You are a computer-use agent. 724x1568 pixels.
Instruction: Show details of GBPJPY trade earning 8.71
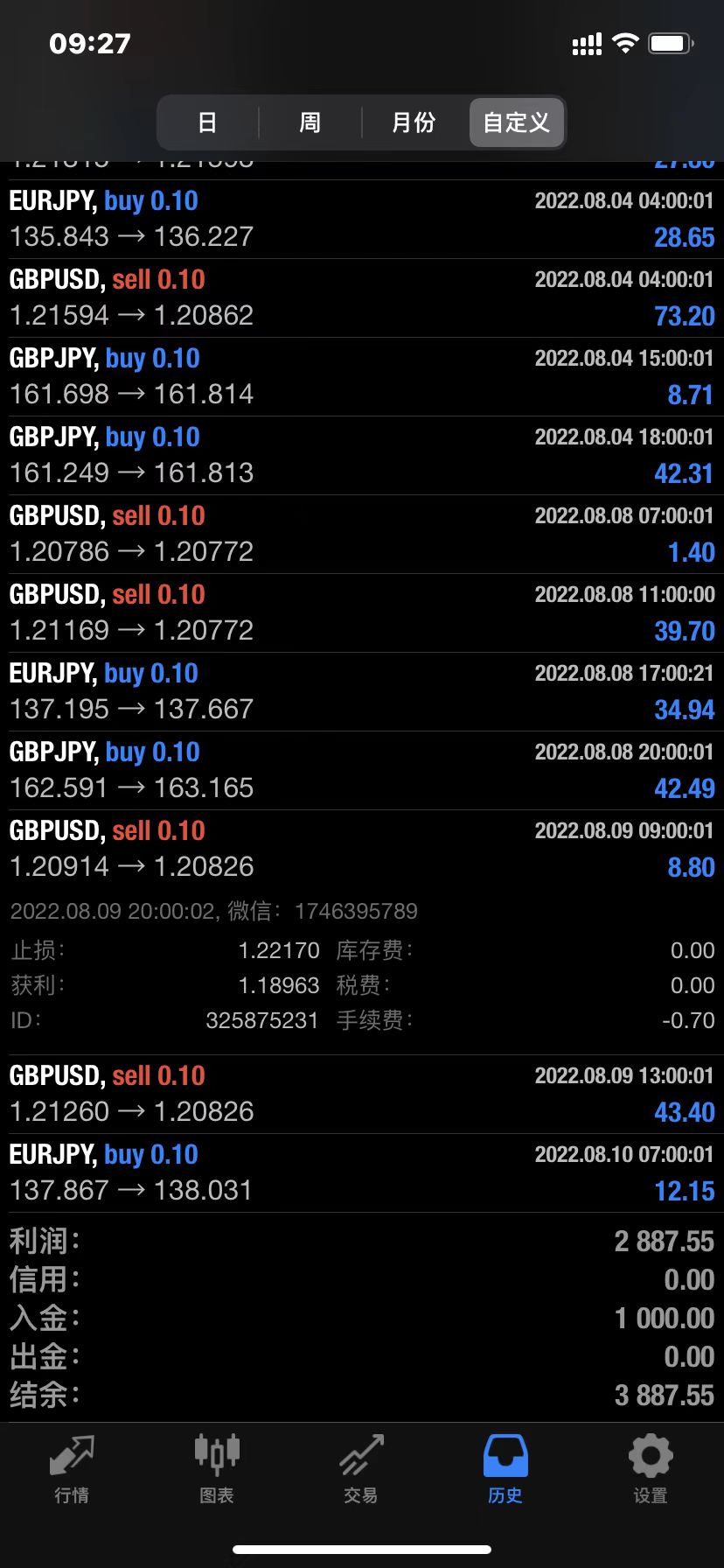click(362, 376)
